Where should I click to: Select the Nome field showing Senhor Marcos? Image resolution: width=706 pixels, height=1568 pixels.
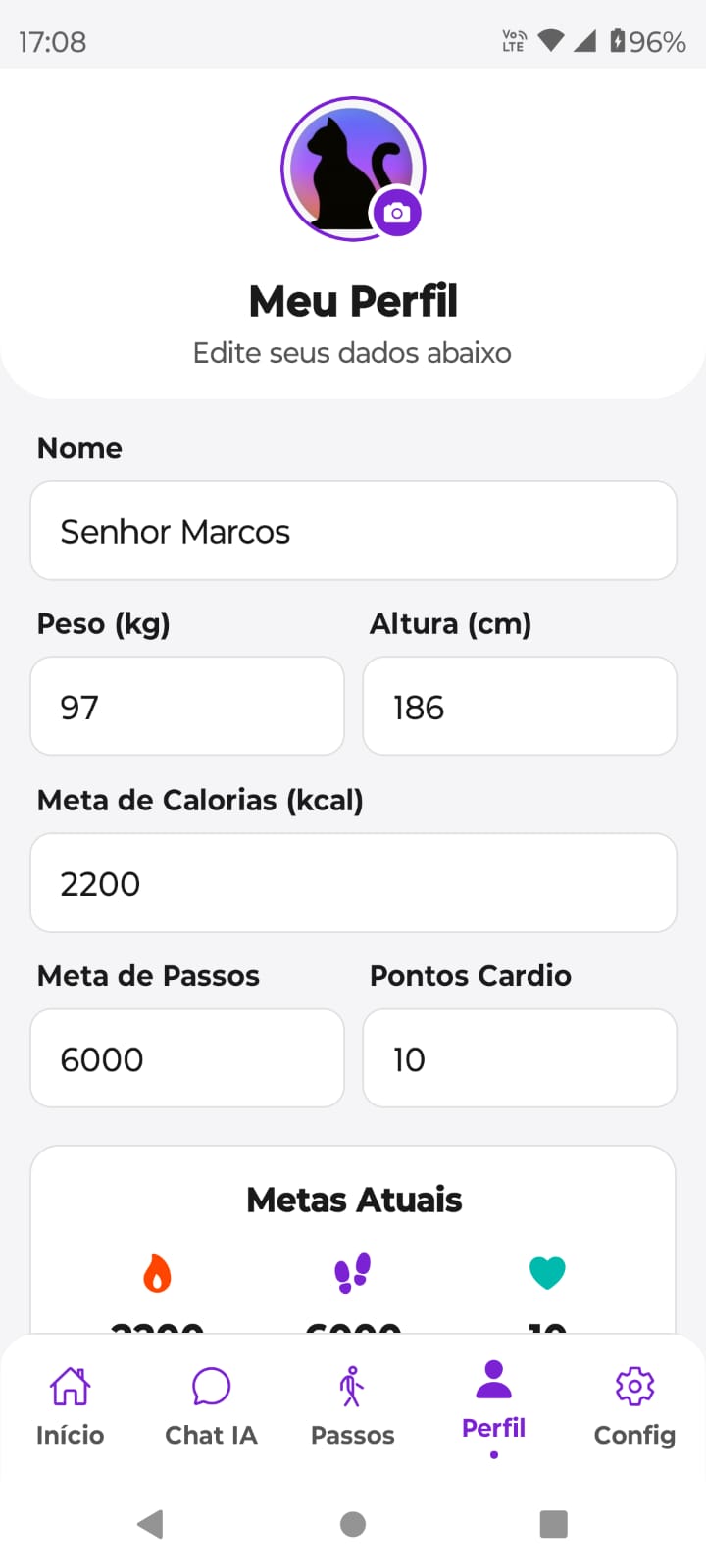(x=353, y=530)
